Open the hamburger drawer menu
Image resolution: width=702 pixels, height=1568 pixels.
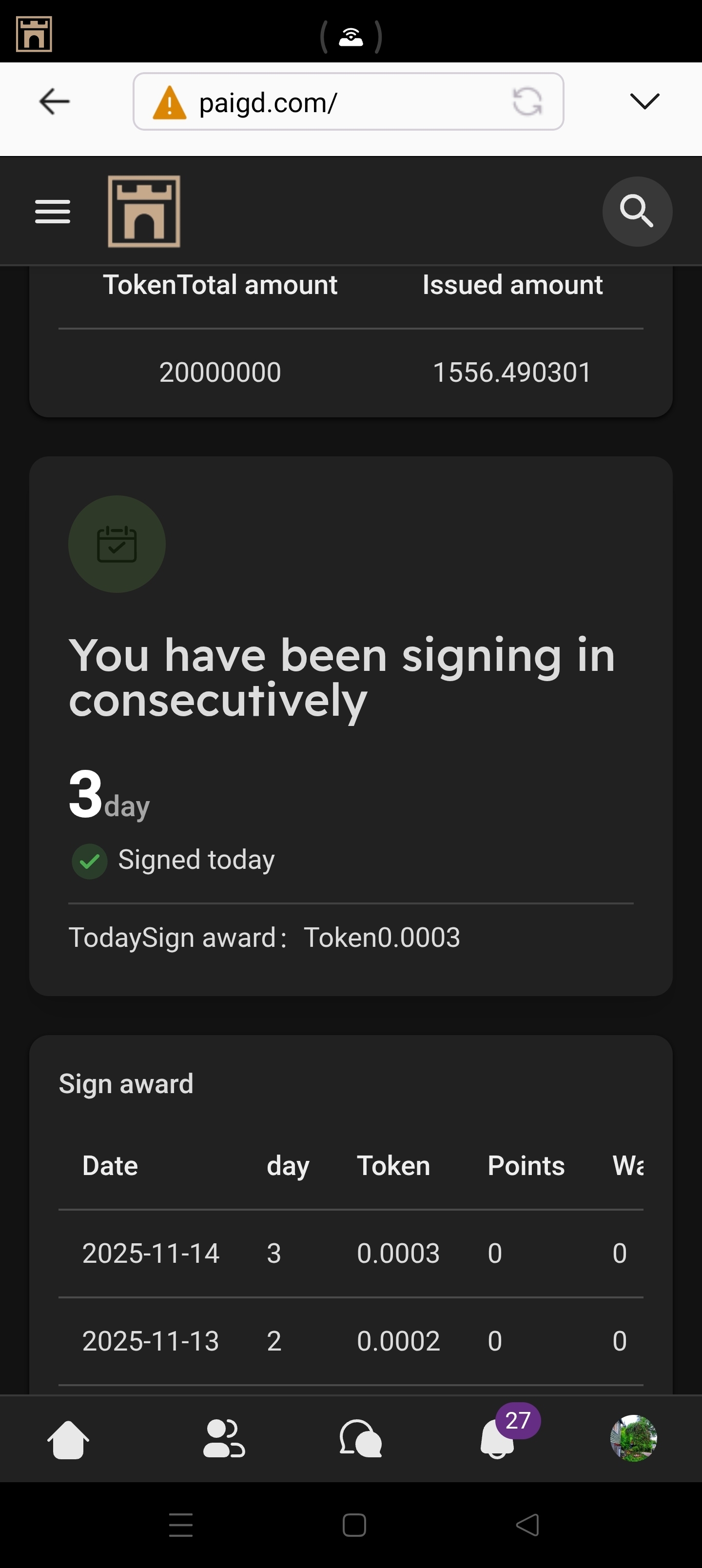(52, 212)
